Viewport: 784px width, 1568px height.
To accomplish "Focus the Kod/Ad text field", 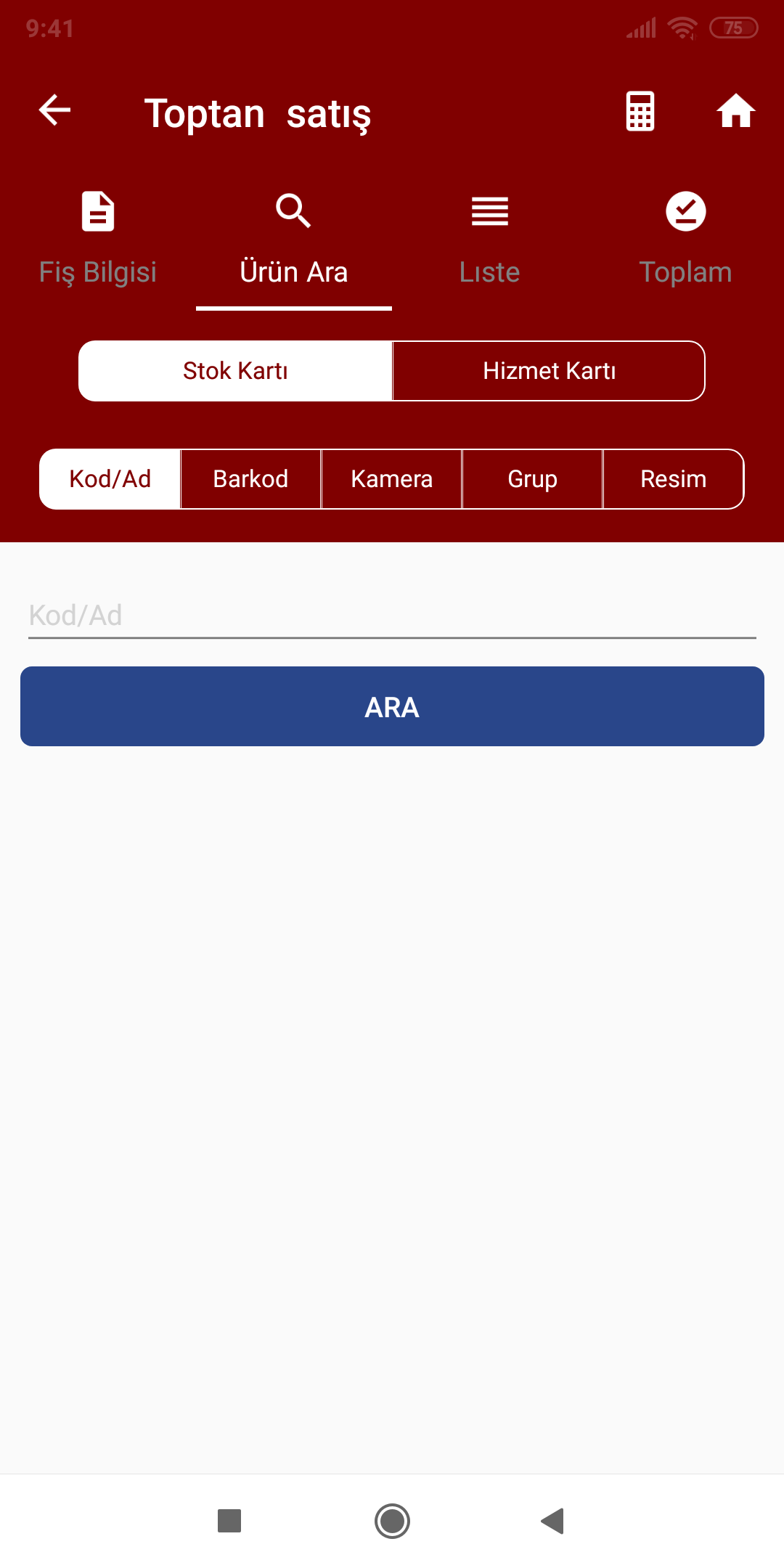I will pos(392,616).
